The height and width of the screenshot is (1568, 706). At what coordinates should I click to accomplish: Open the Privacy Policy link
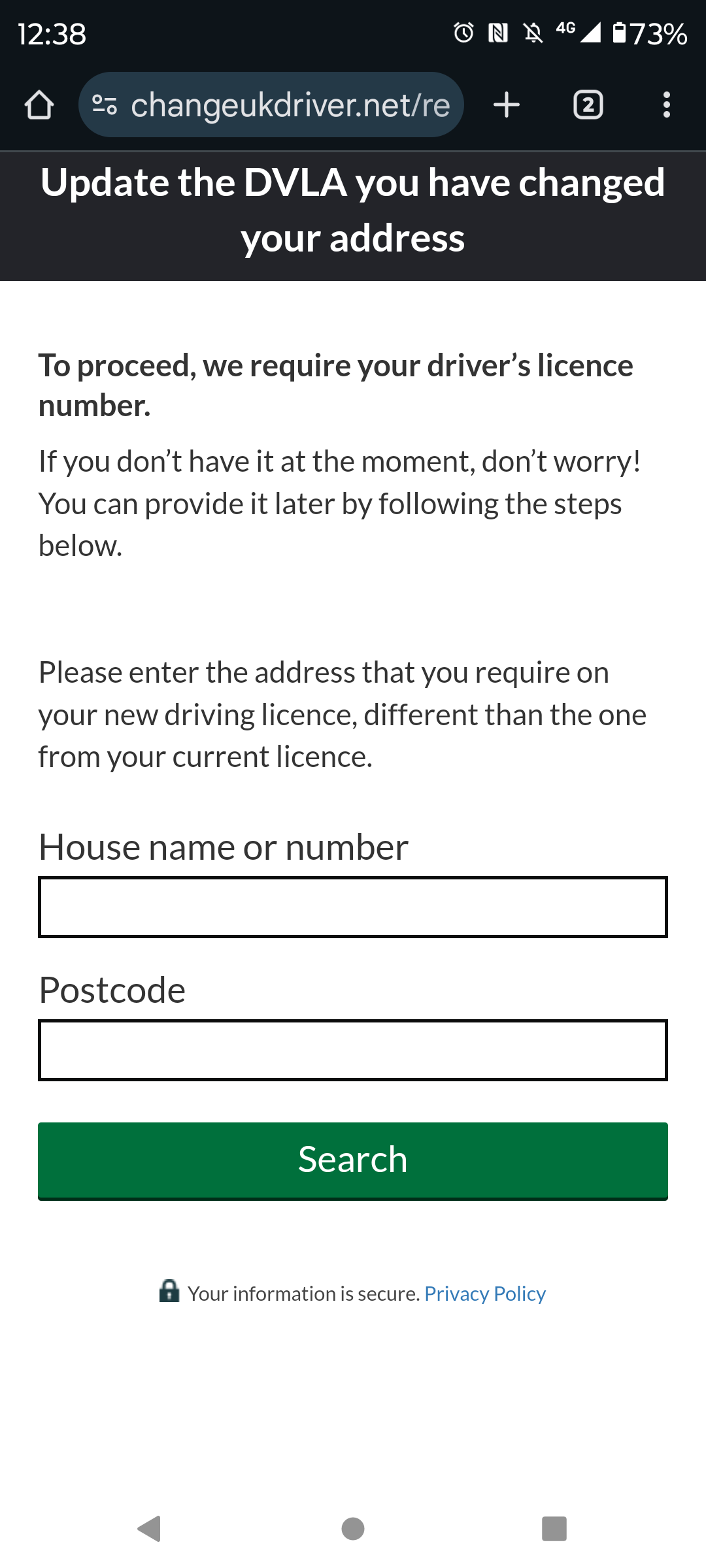(x=485, y=1294)
